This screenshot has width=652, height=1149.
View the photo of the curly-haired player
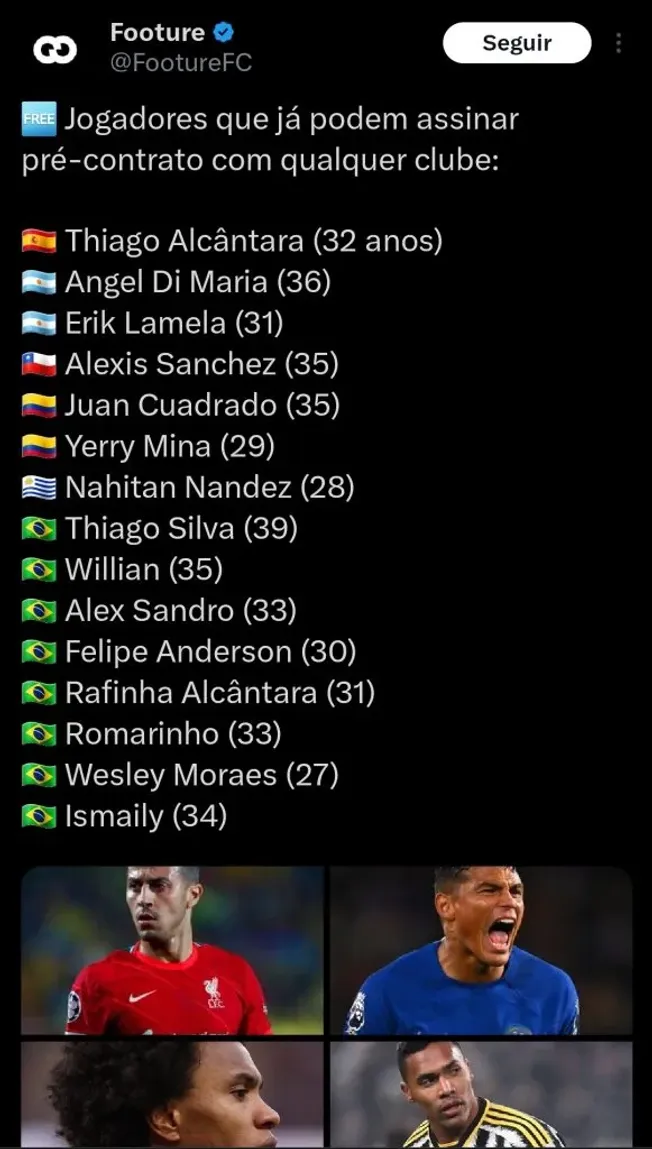[x=172, y=1095]
